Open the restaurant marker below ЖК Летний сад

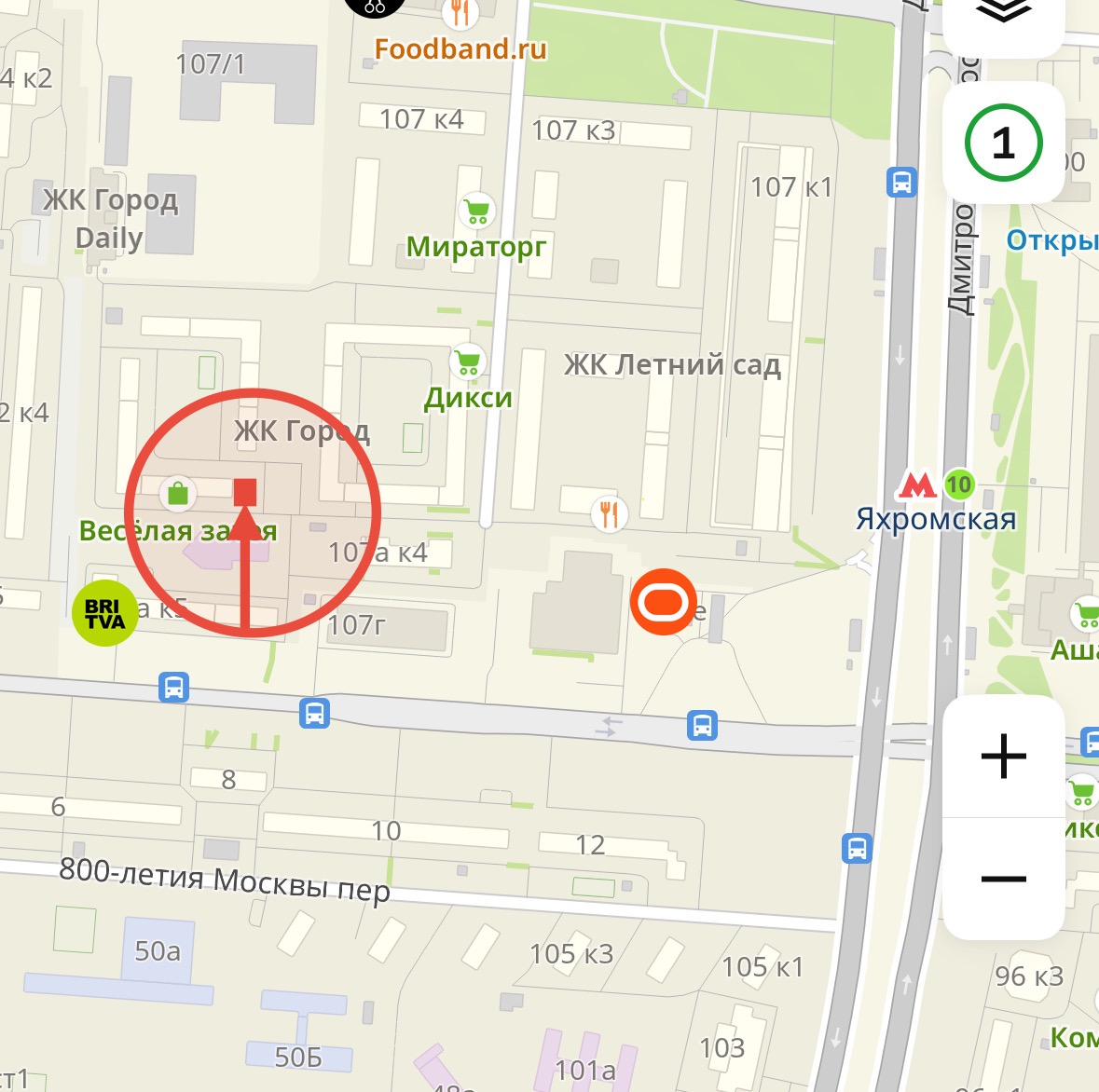(x=609, y=512)
